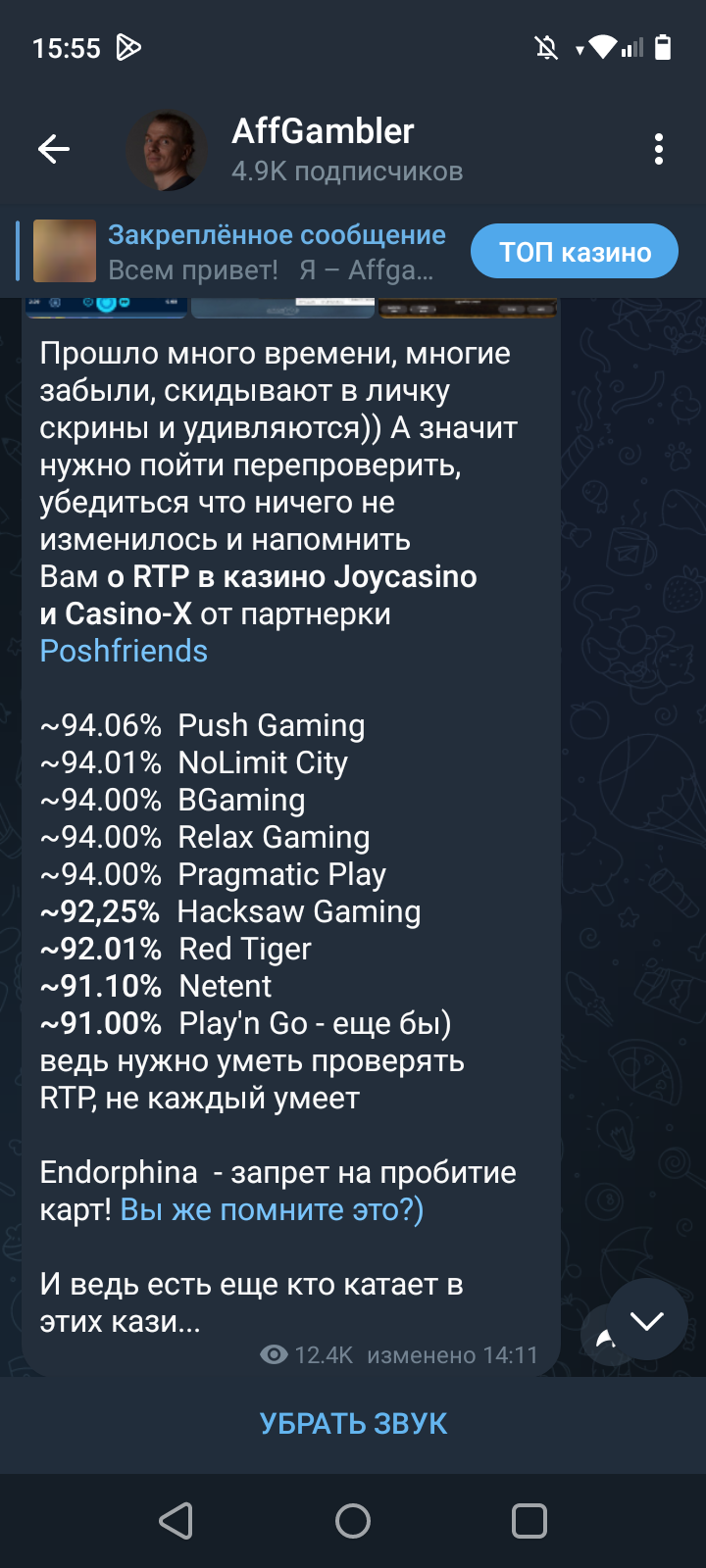Viewport: 706px width, 1568px height.
Task: Go to the home screen
Action: click(353, 1521)
